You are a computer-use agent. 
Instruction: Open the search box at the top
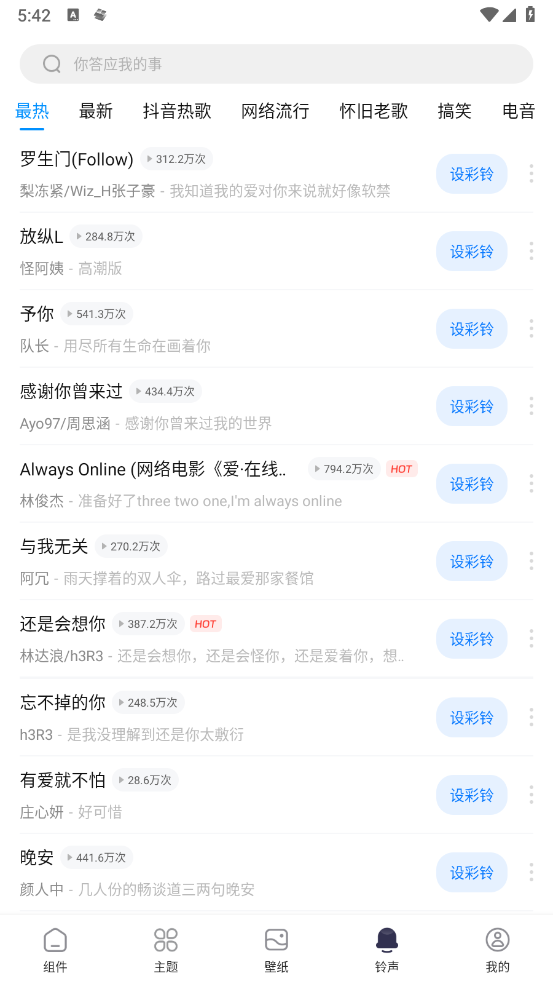[276, 64]
